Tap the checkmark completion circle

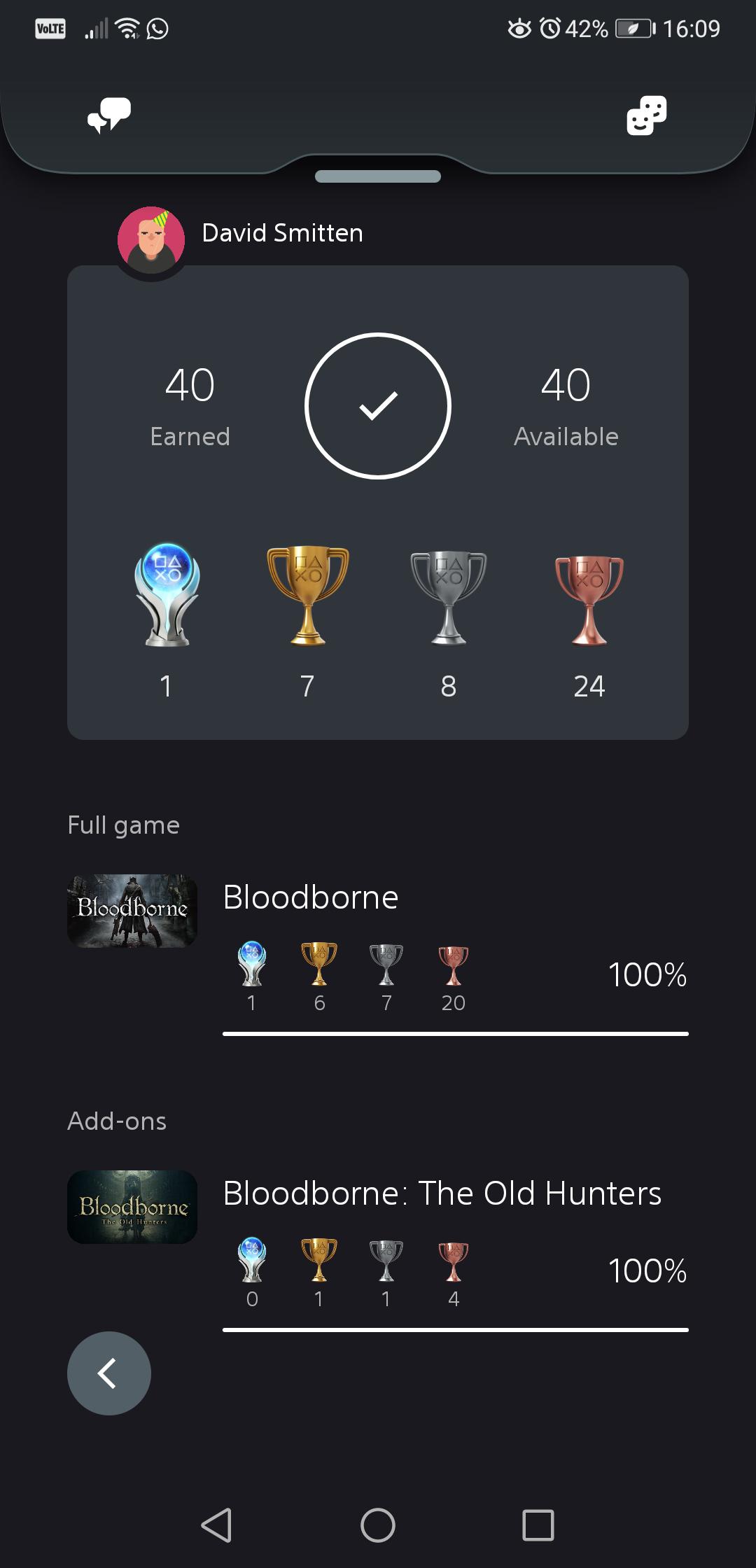[x=378, y=405]
